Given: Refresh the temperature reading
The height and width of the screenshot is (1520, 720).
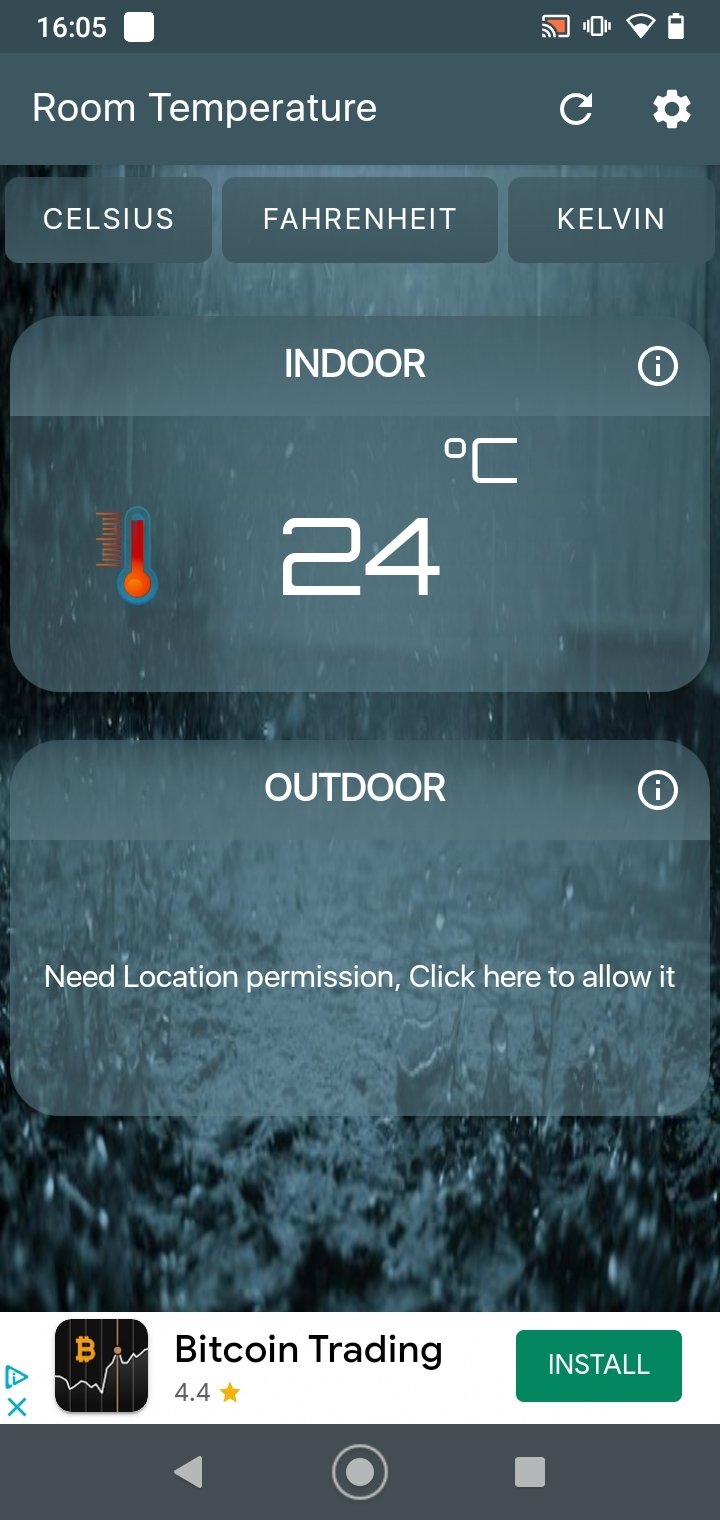Looking at the screenshot, I should [x=576, y=109].
